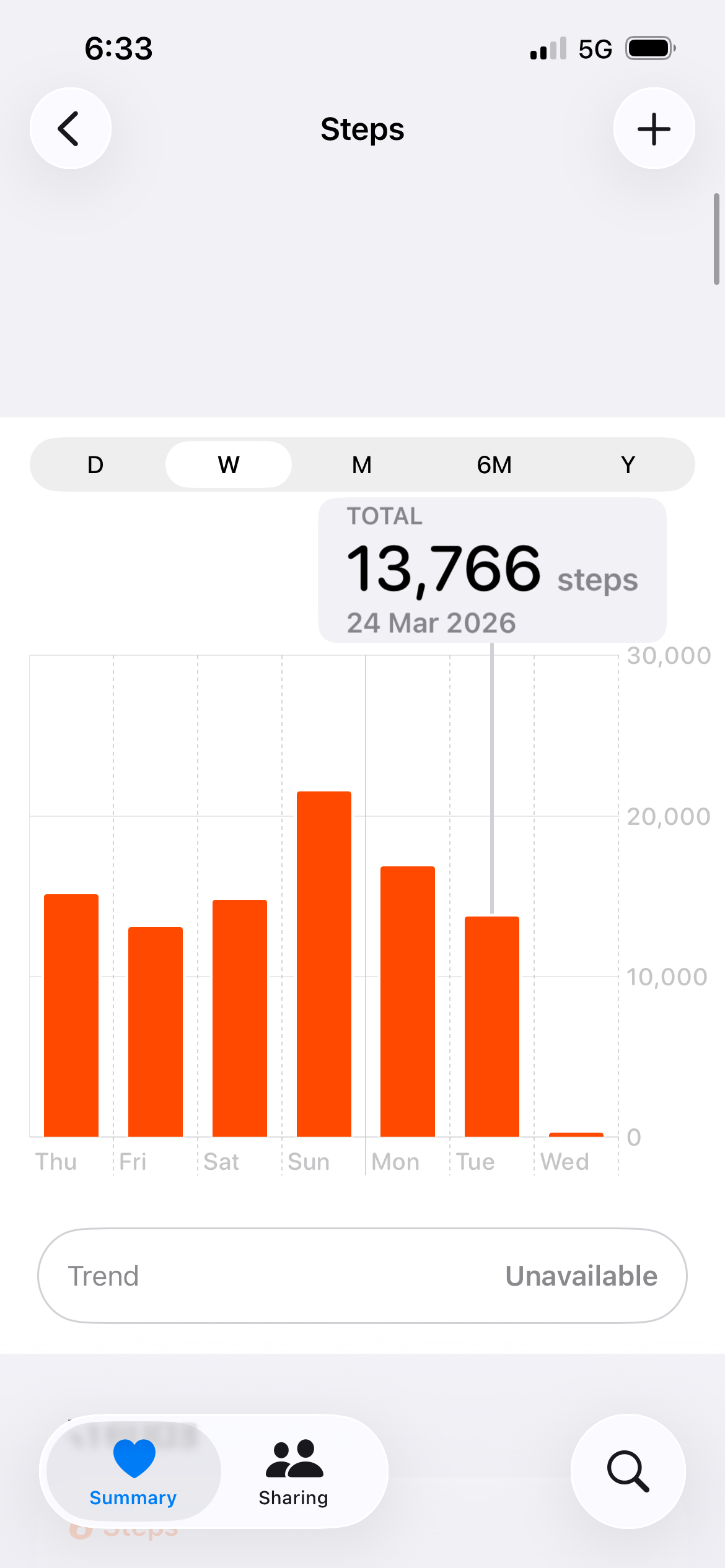Switch to the Y year view

pyautogui.click(x=628, y=464)
